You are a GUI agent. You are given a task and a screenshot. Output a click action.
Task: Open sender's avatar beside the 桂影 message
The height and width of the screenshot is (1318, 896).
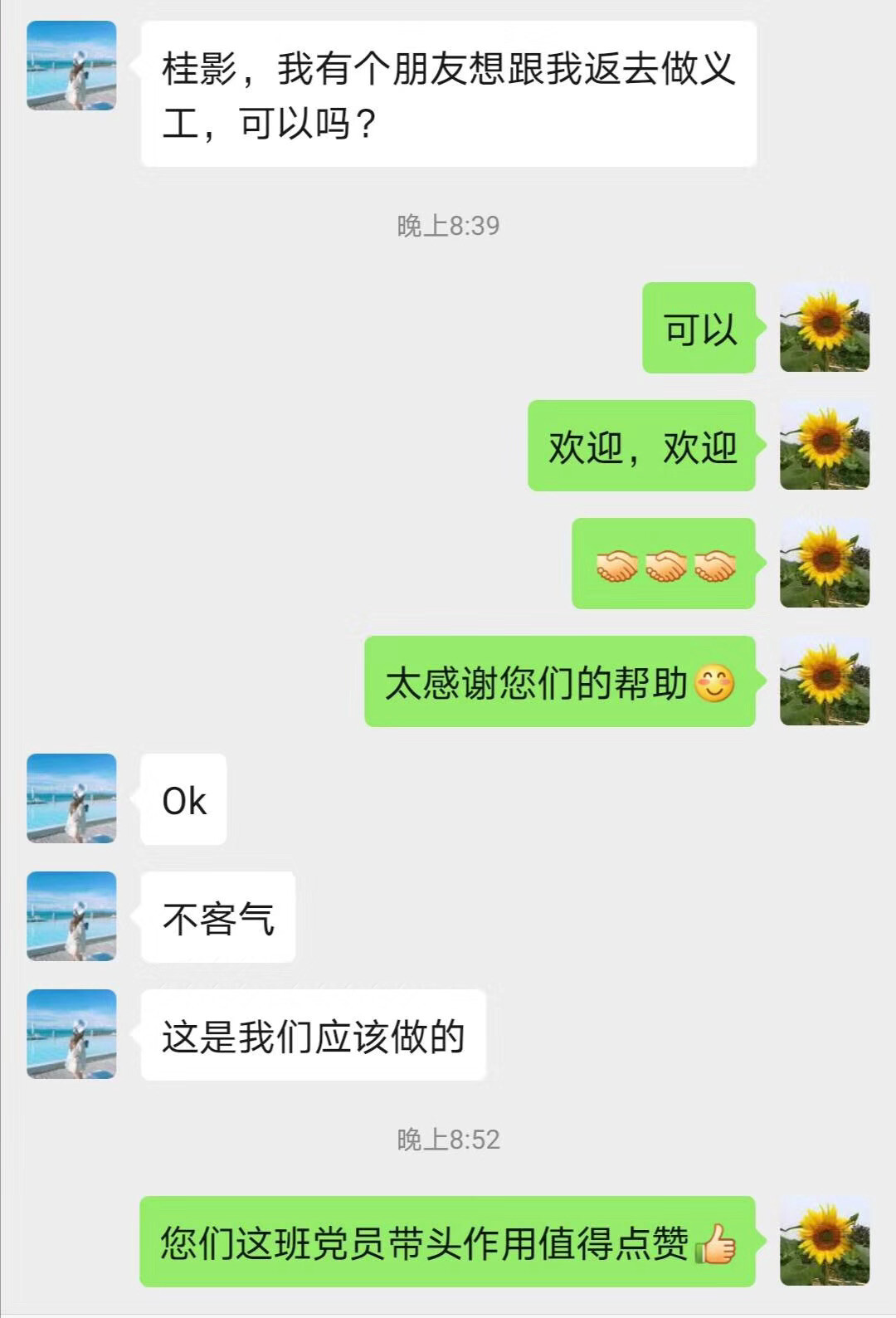tap(71, 66)
